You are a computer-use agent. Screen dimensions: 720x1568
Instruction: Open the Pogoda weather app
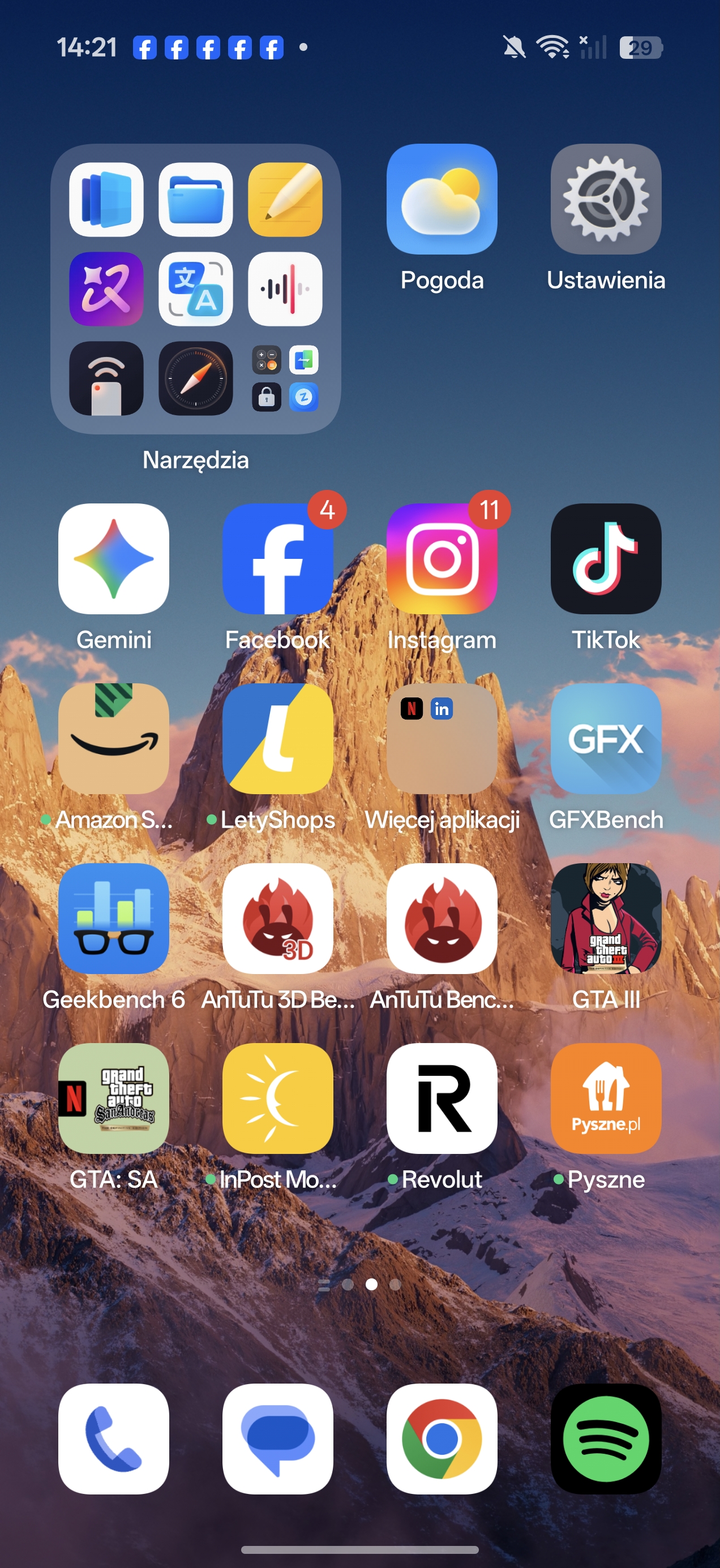(442, 199)
